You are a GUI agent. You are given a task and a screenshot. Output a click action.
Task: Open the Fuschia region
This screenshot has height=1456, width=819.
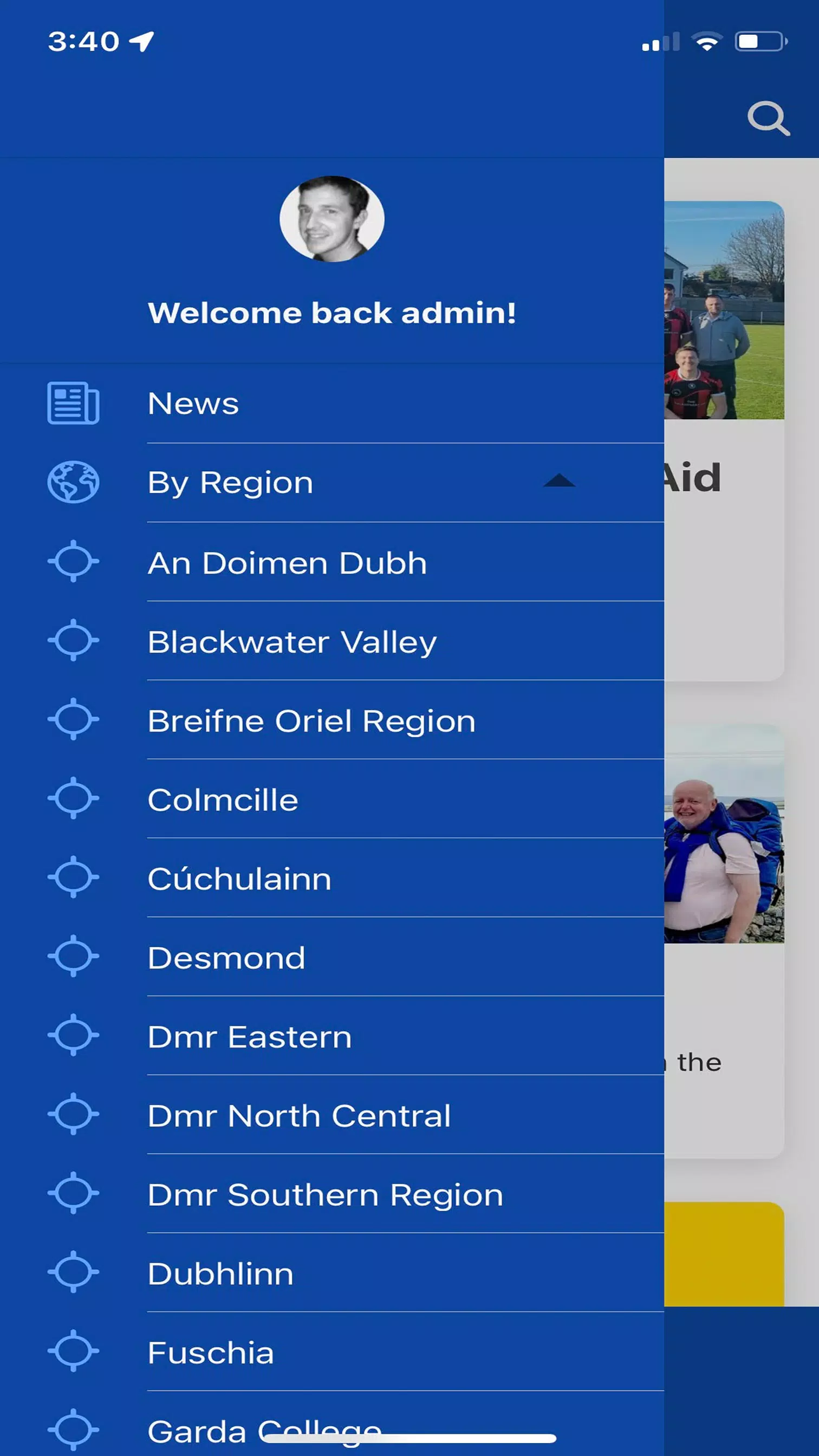pyautogui.click(x=332, y=1351)
